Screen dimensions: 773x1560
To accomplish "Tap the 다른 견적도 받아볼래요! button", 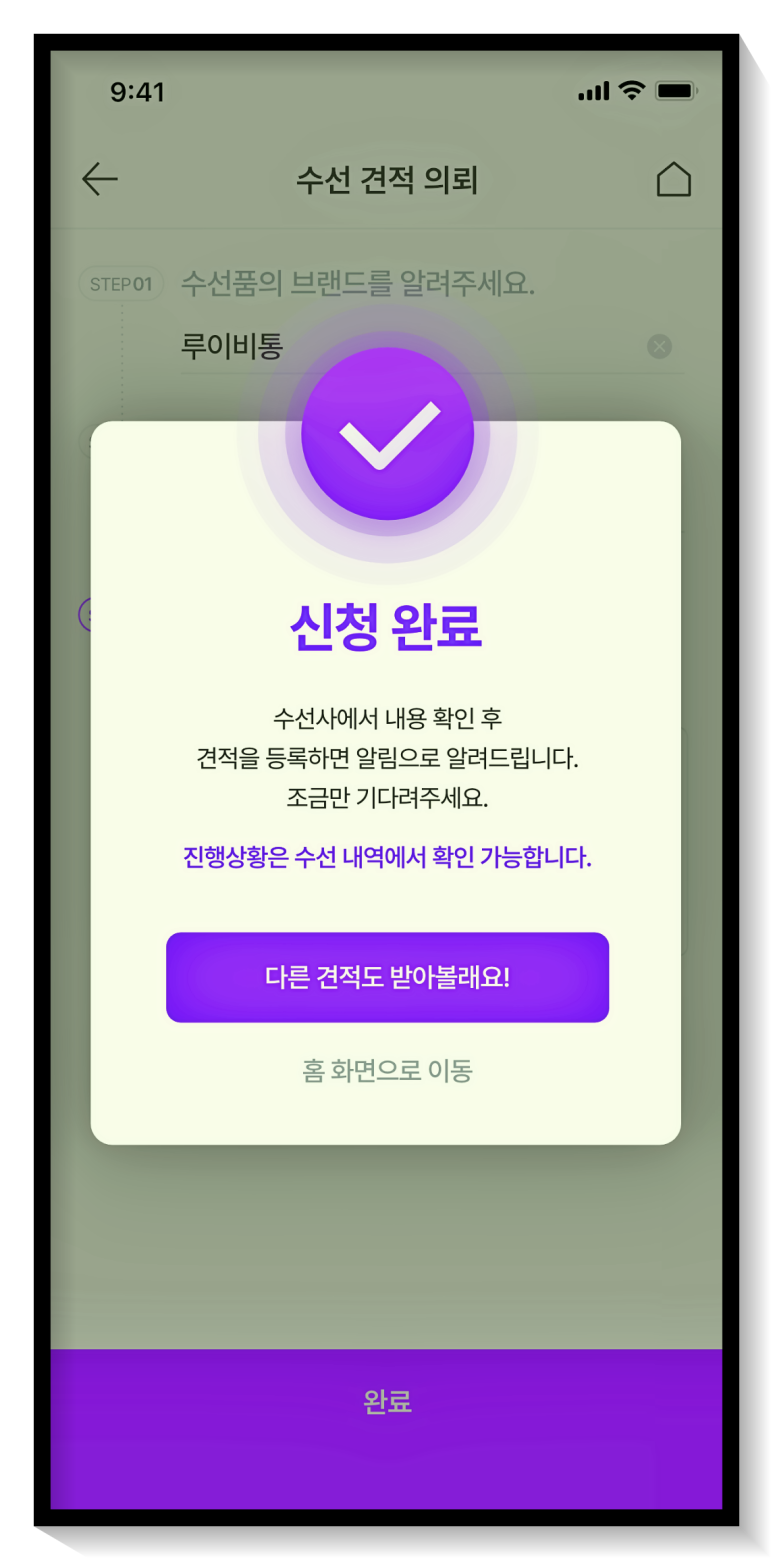I will tap(387, 977).
